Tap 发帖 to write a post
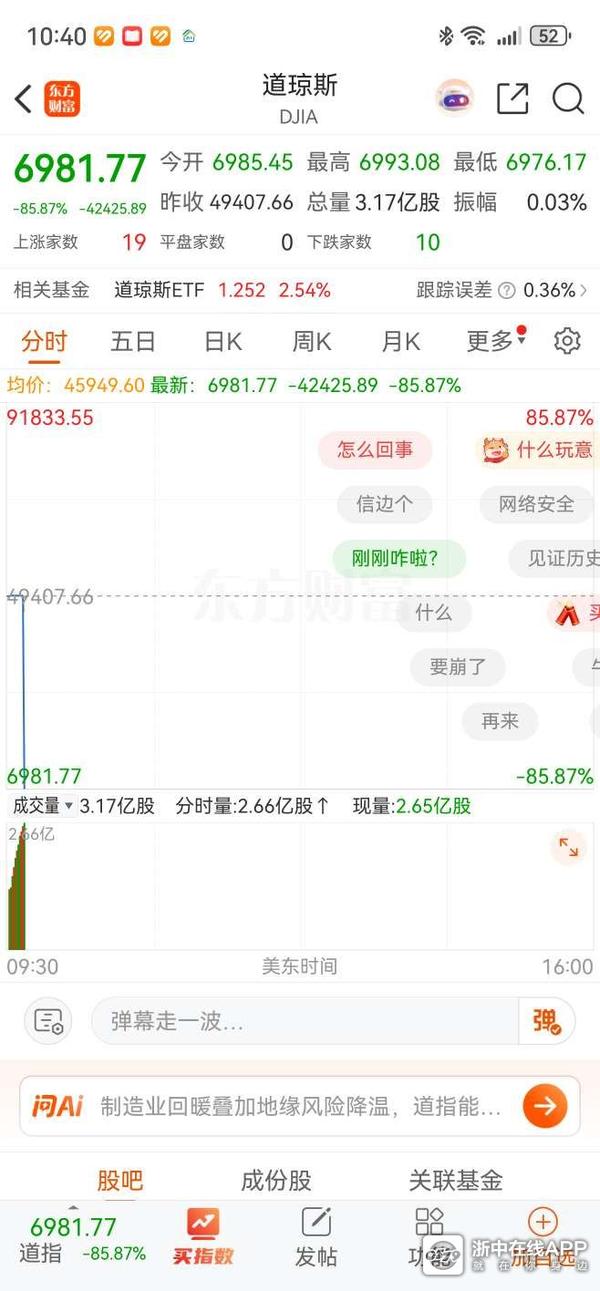 coord(316,1238)
